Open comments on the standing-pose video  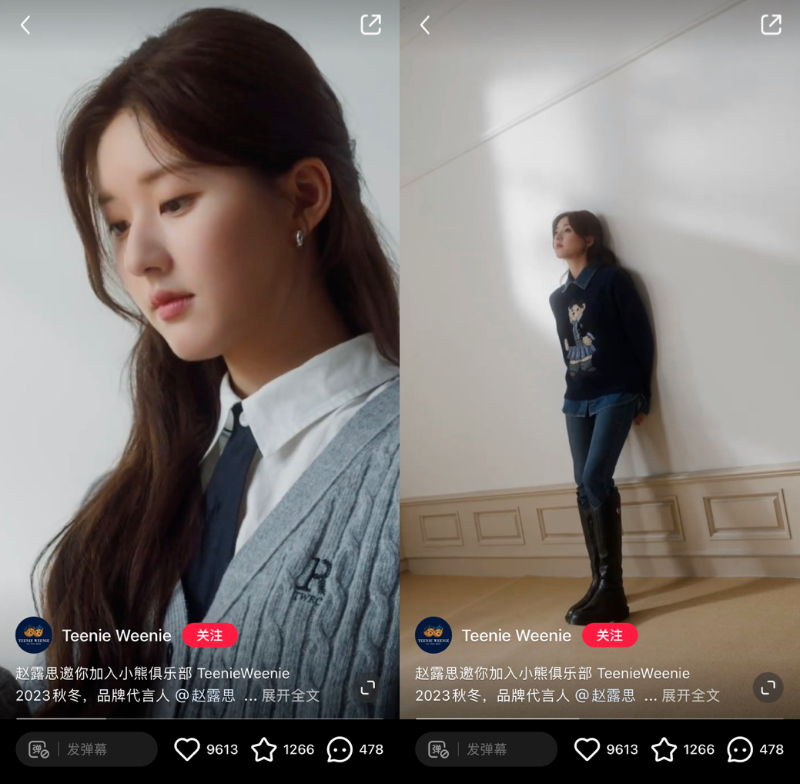[x=740, y=749]
